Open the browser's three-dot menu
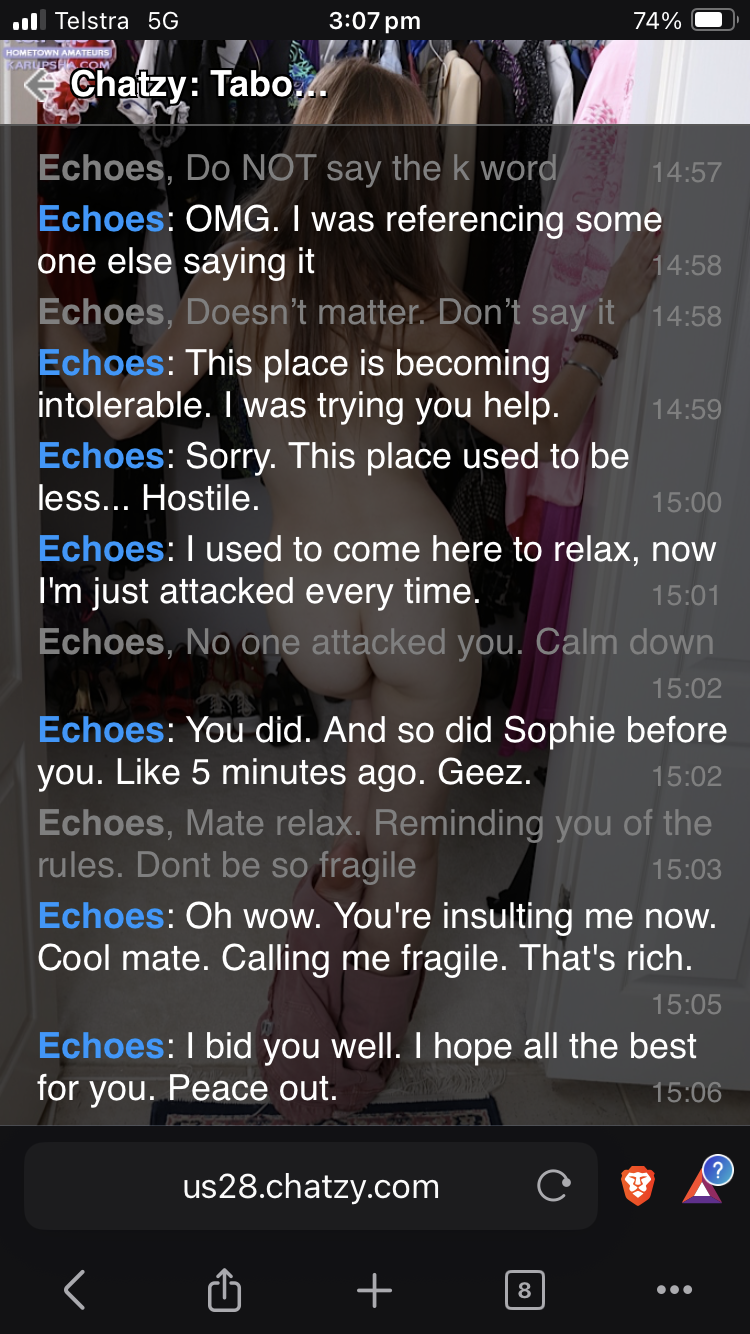 [x=675, y=1290]
